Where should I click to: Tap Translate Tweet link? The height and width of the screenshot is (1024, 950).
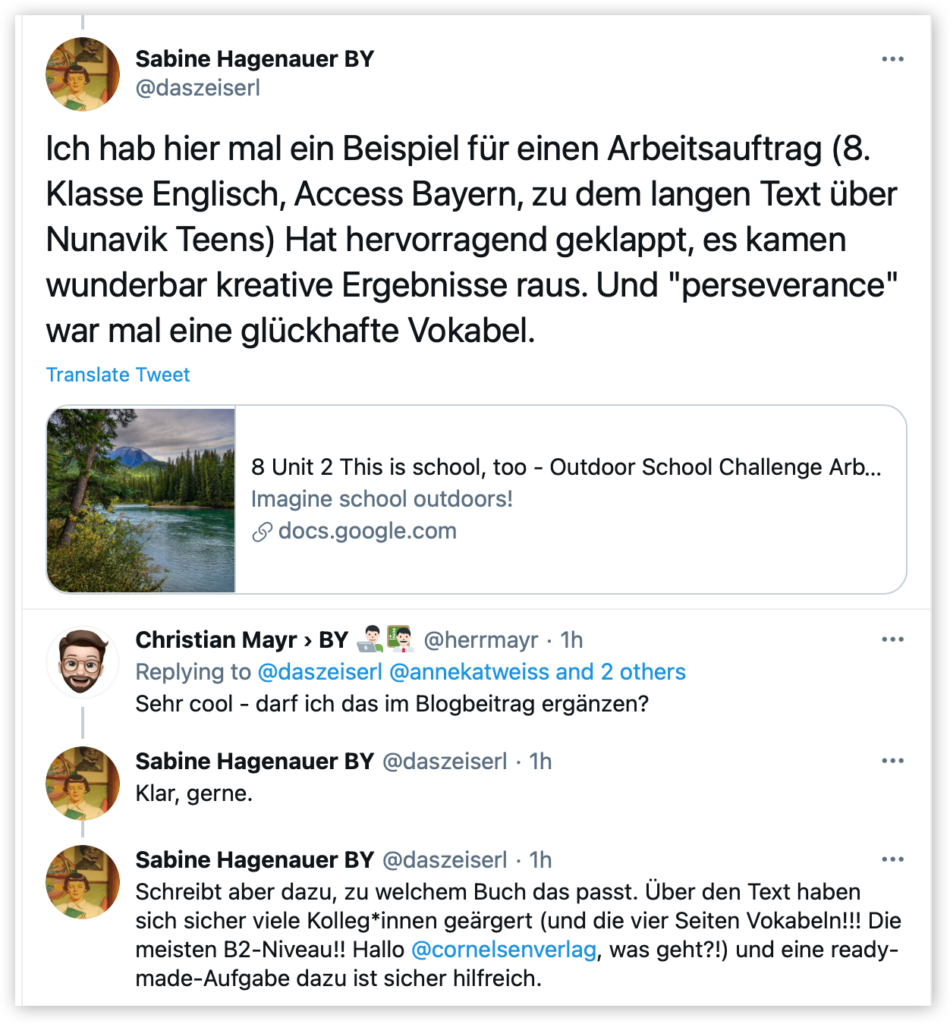[118, 375]
